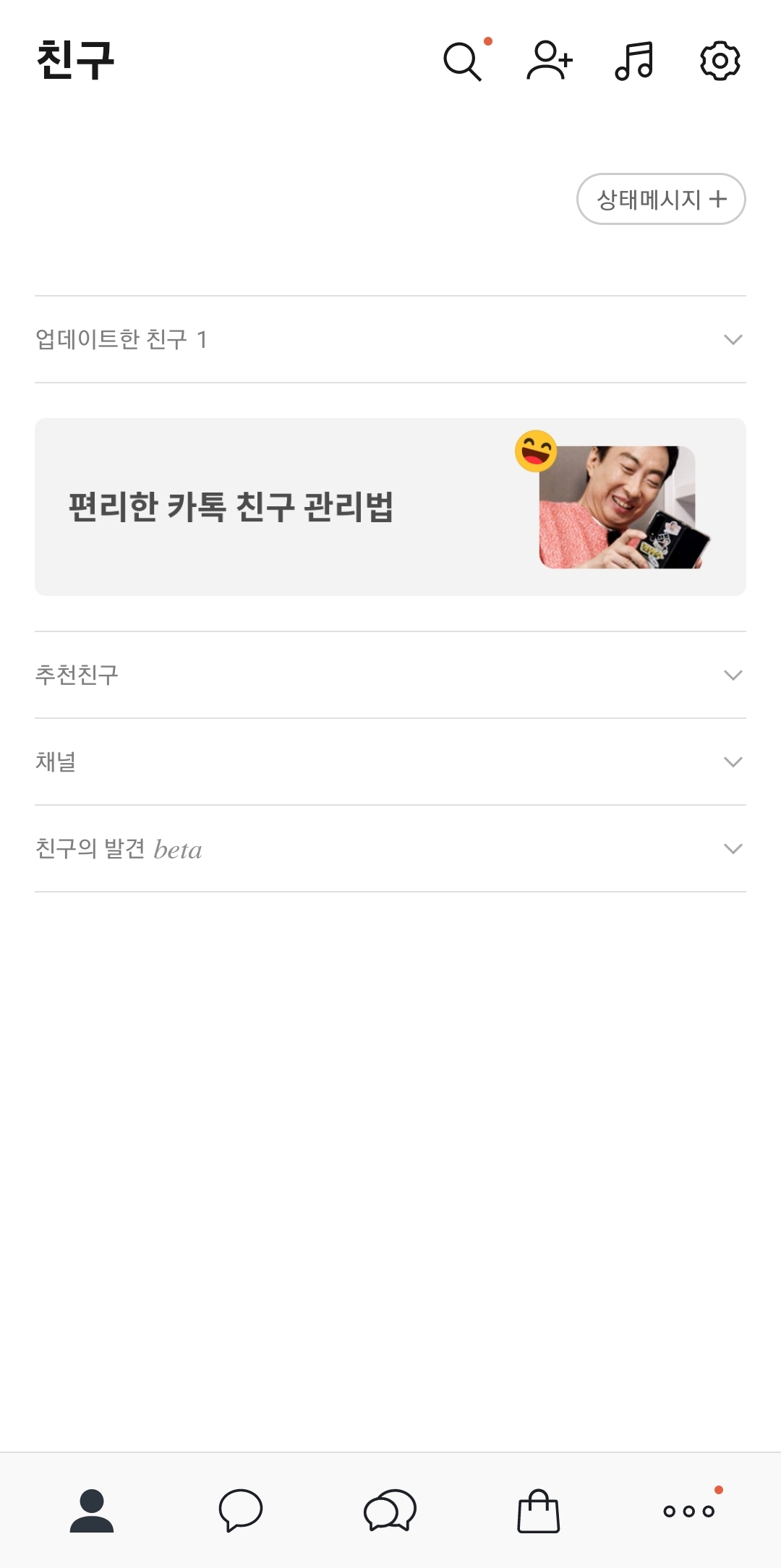Tap the 상태메시지 + button

click(x=660, y=199)
